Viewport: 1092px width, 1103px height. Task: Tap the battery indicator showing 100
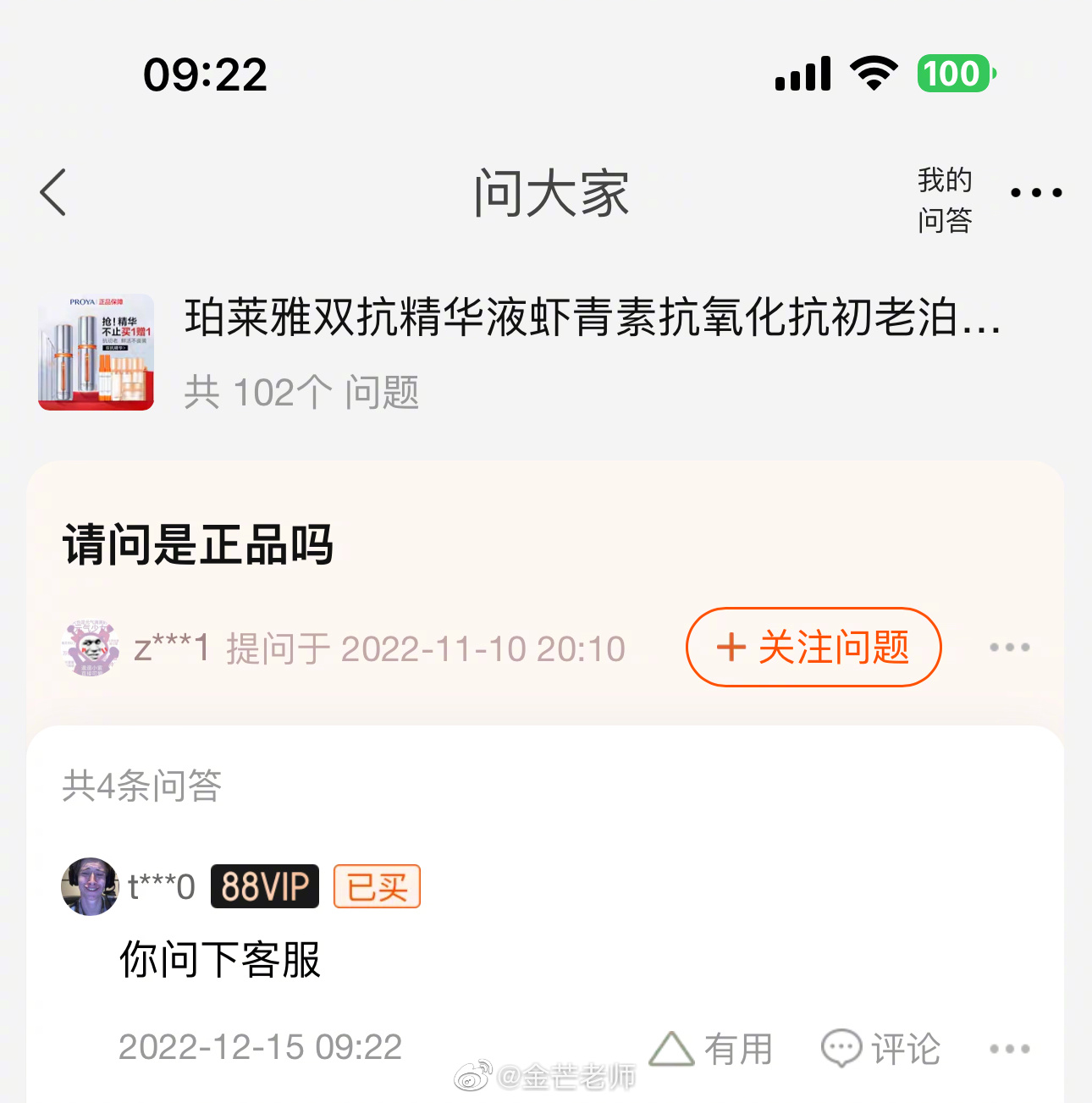[955, 74]
